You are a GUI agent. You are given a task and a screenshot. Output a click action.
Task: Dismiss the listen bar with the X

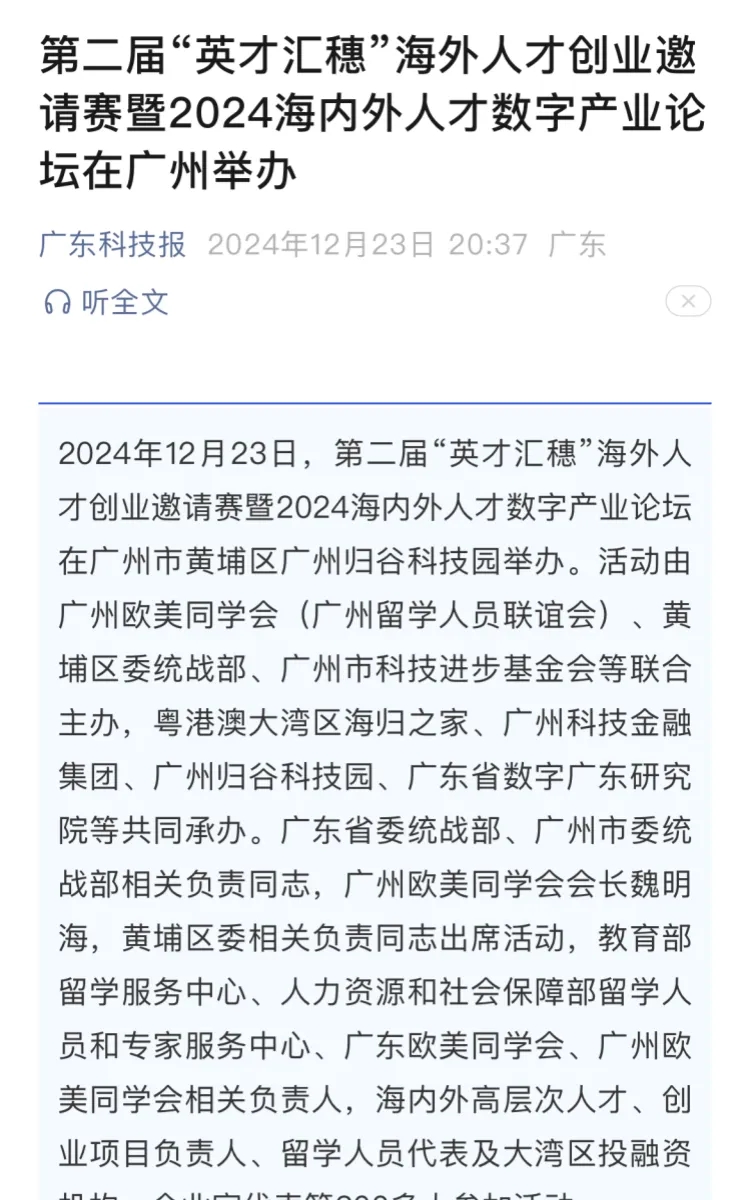(688, 301)
